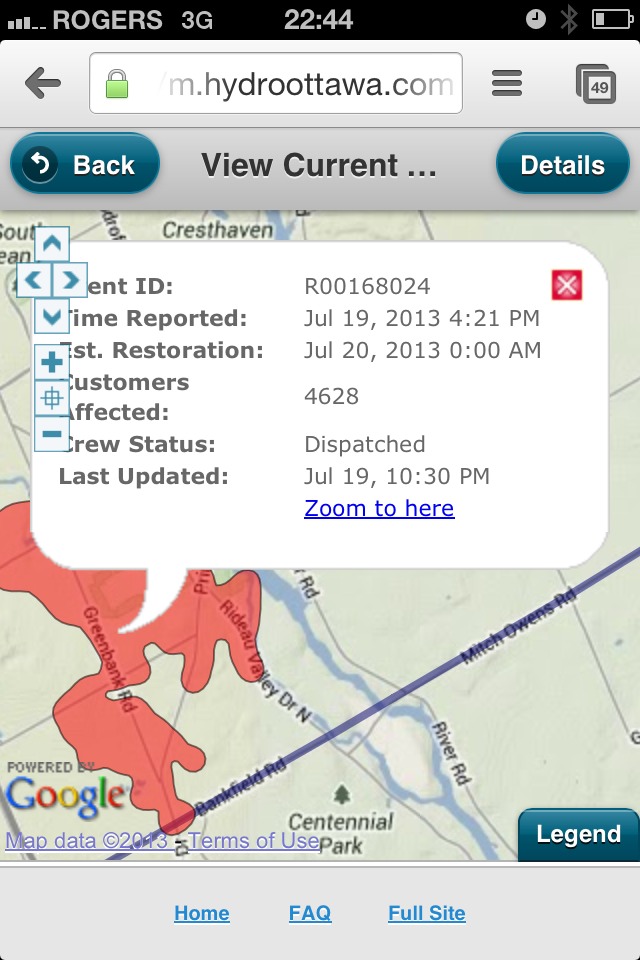Reset the map to full extent
Viewport: 640px width, 960px height.
[x=52, y=398]
